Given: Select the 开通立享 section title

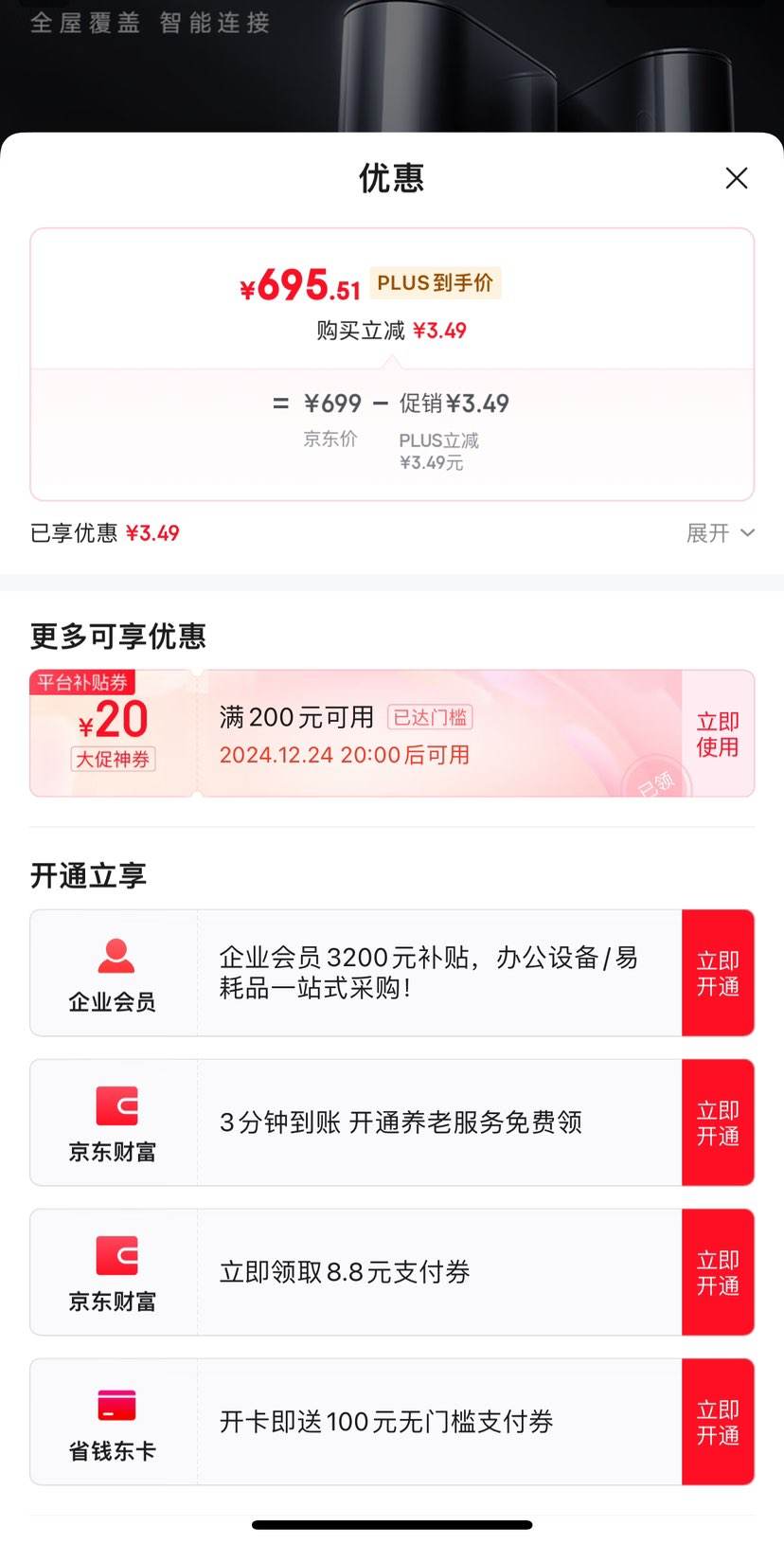Looking at the screenshot, I should pos(88,876).
